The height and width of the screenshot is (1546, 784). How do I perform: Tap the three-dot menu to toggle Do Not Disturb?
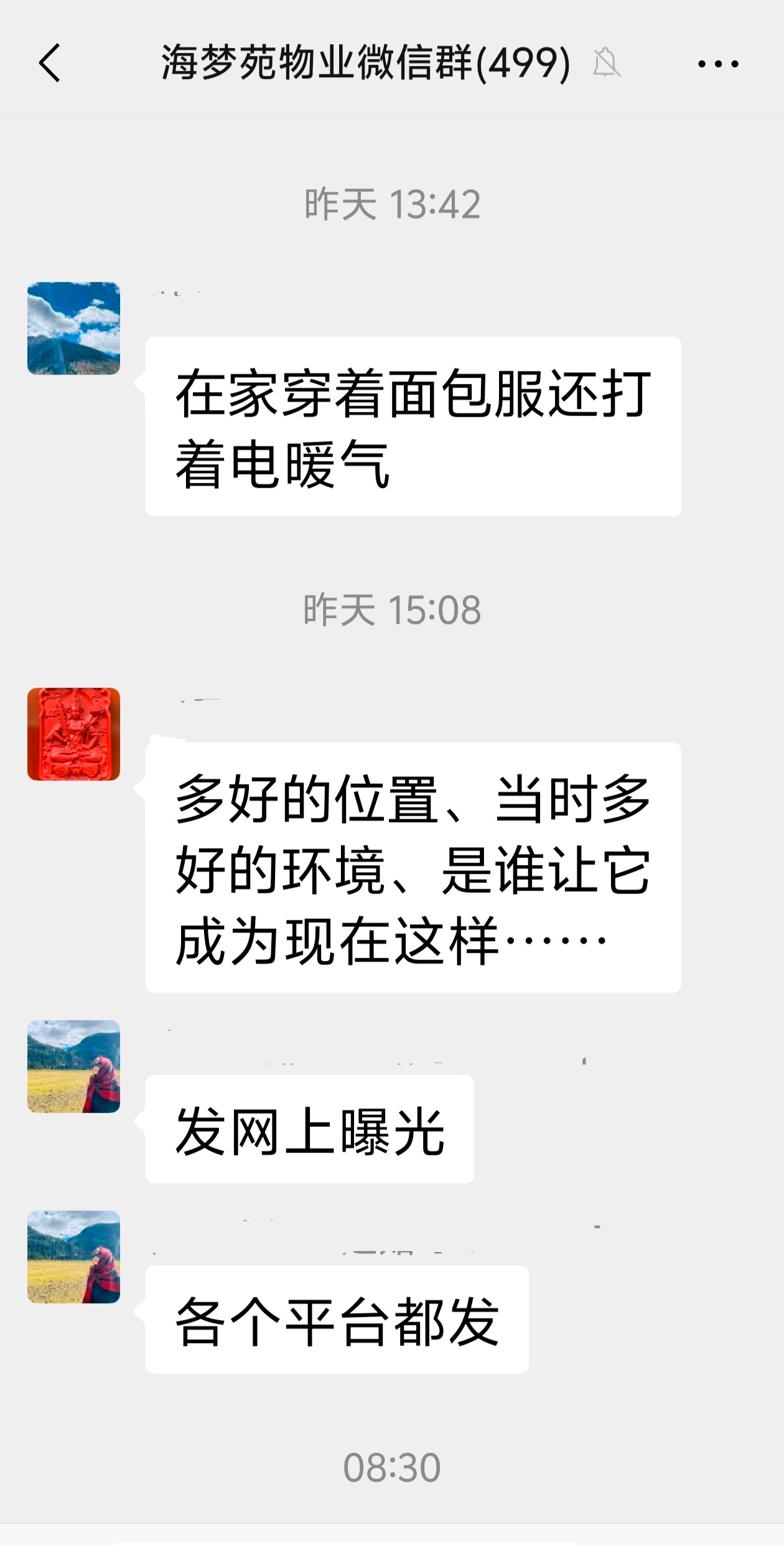click(719, 64)
